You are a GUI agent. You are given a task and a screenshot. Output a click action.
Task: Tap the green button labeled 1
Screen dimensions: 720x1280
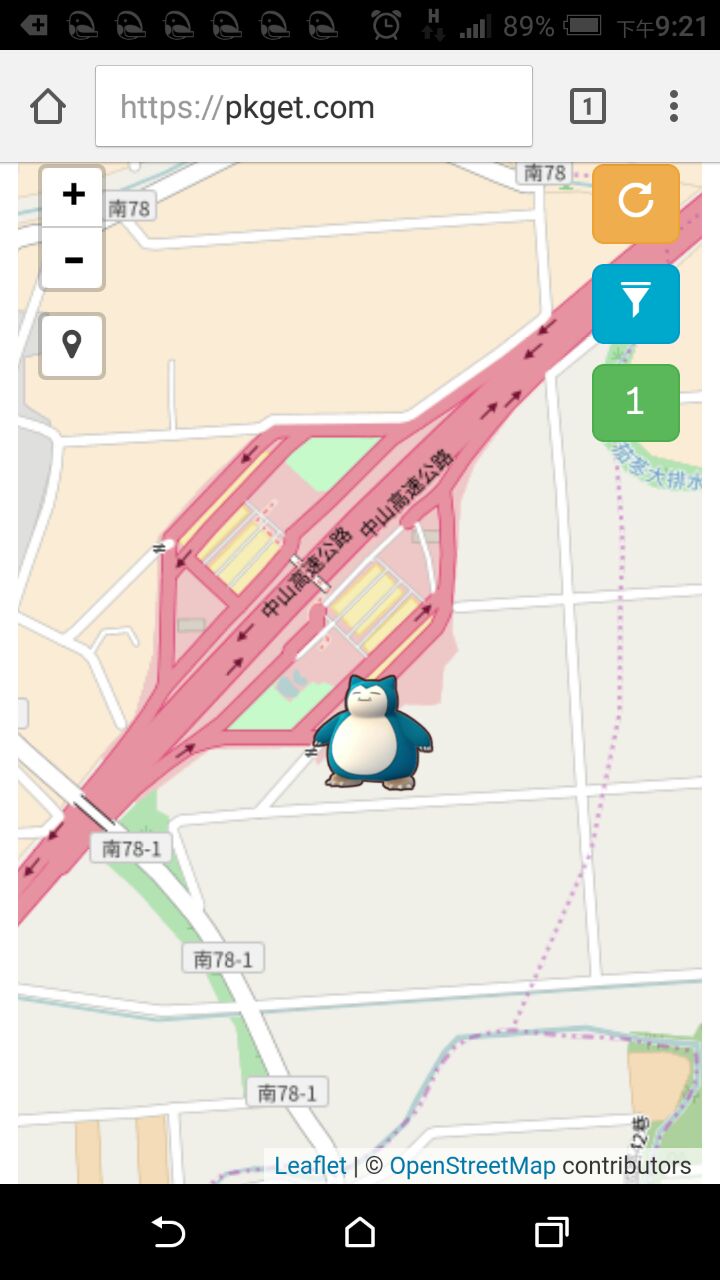click(x=636, y=402)
